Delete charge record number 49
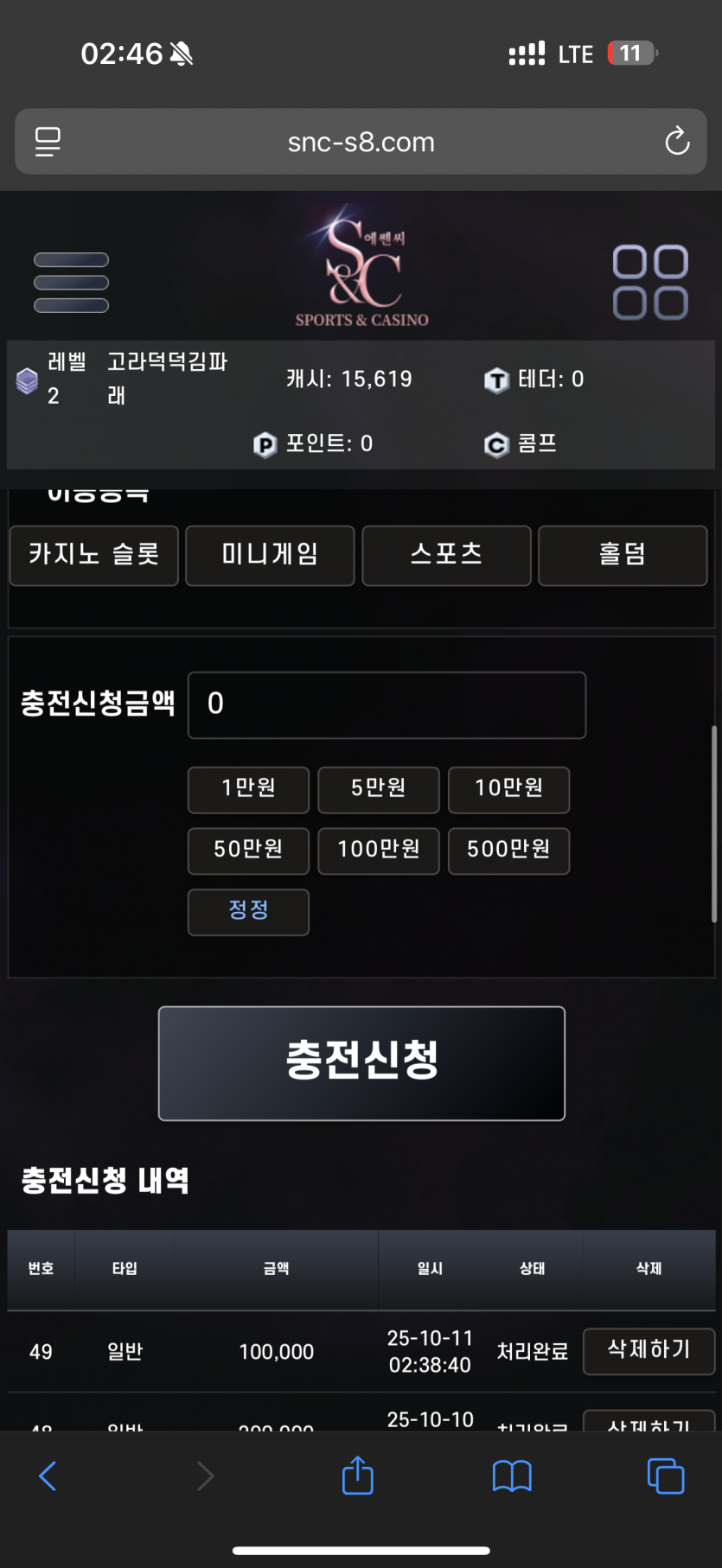 649,1350
